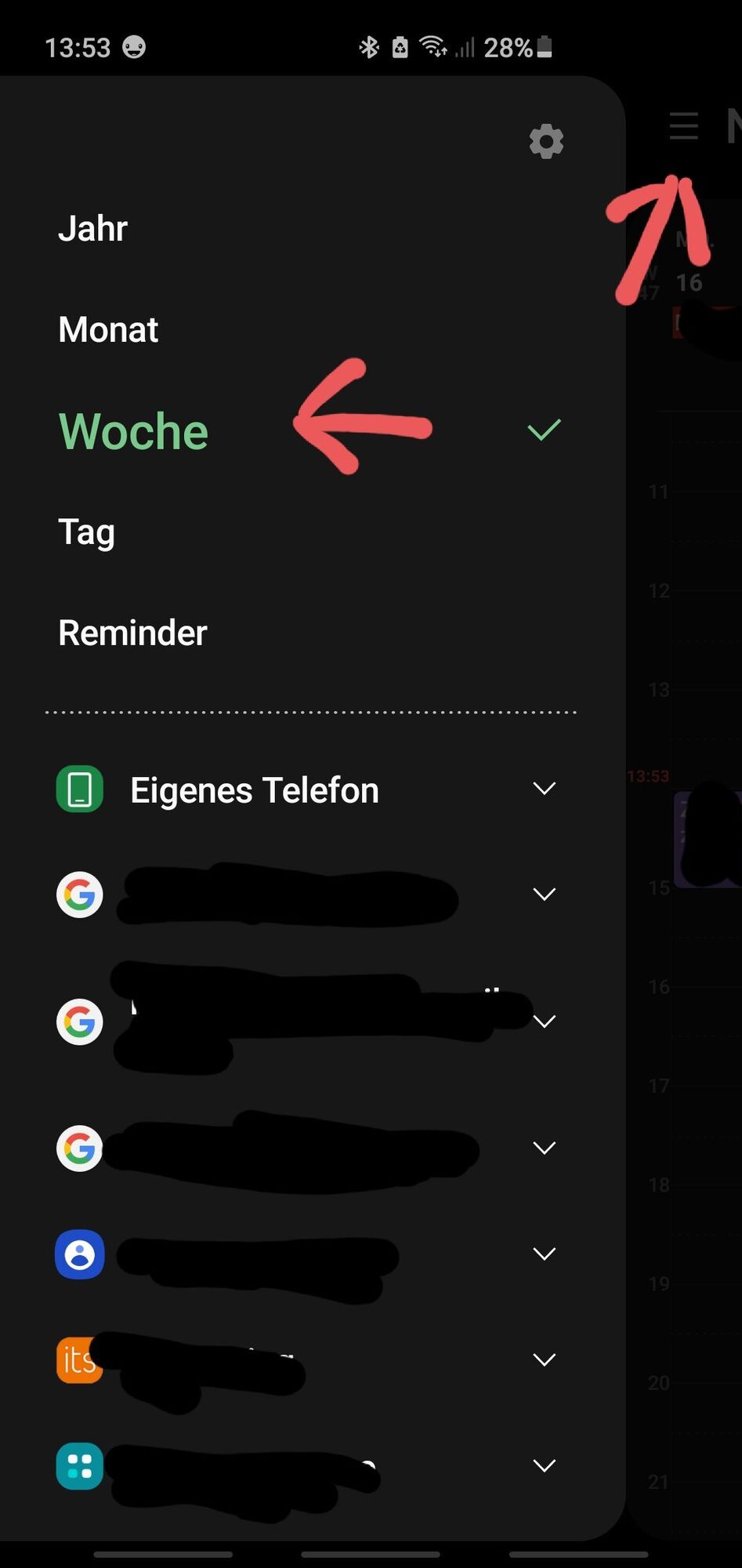The height and width of the screenshot is (1568, 742).
Task: Switch to Tag view
Action: (x=87, y=532)
